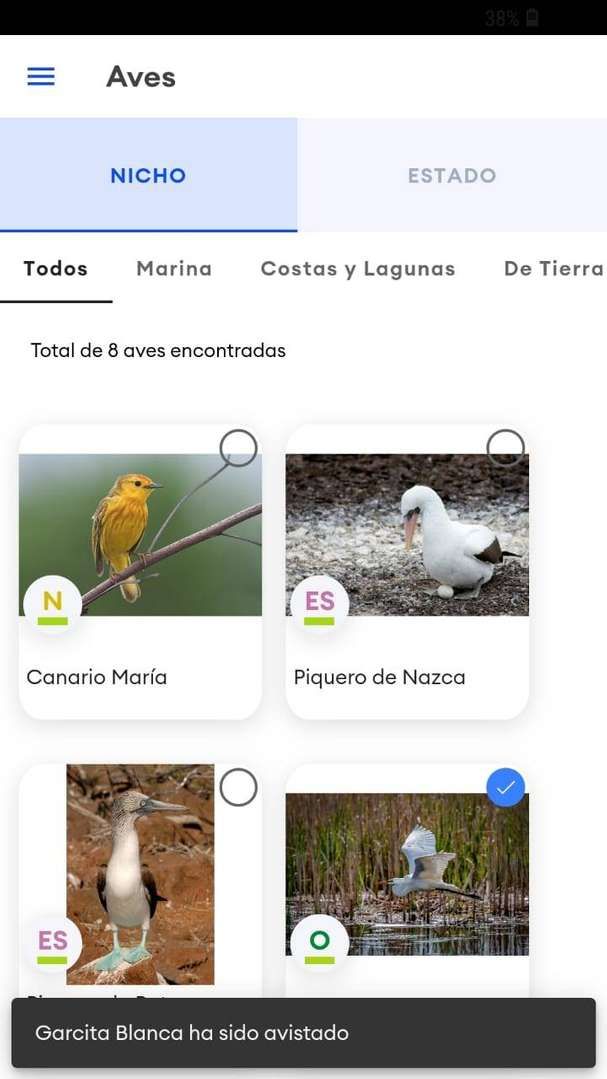Mark Piquero de Nazca as sighted
The height and width of the screenshot is (1079, 607).
pyautogui.click(x=505, y=448)
